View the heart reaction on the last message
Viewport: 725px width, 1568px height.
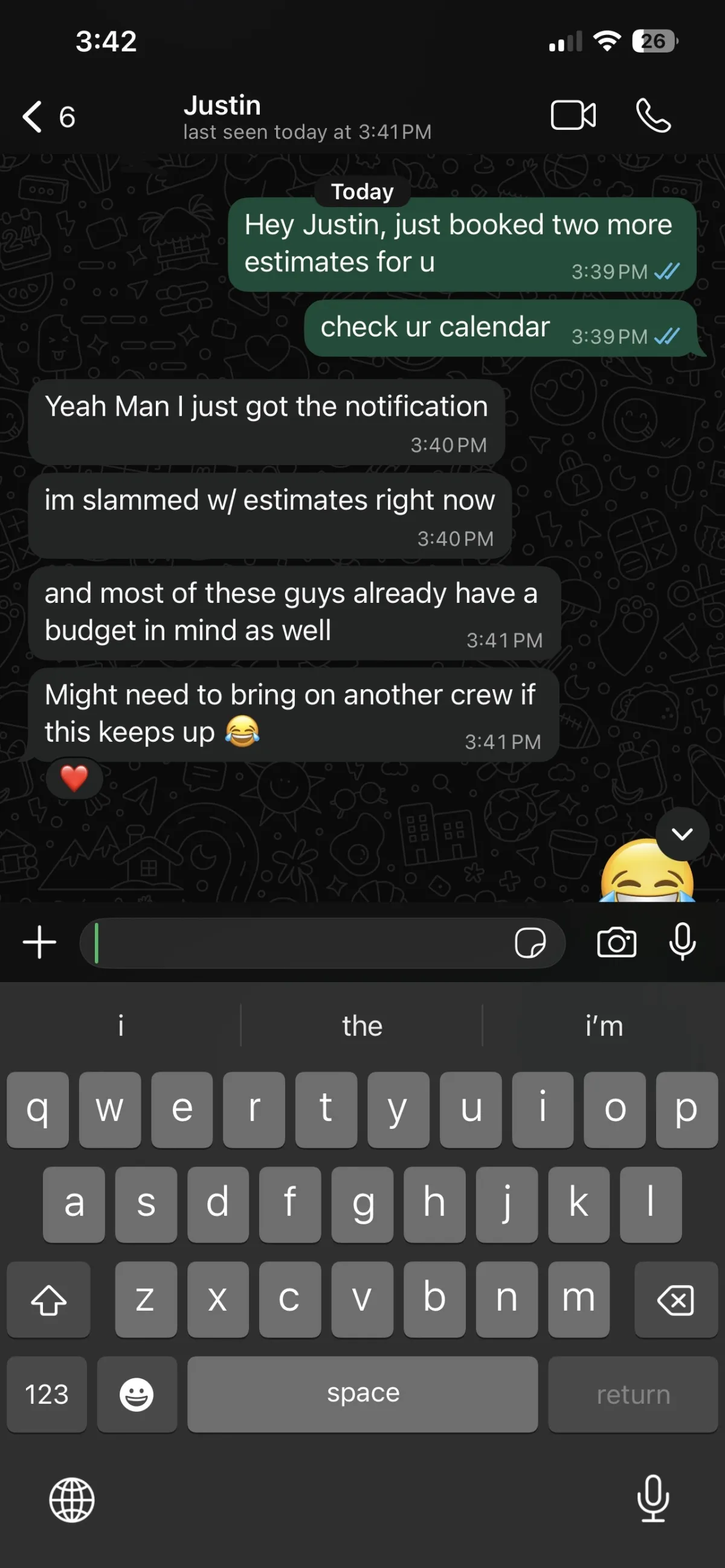[74, 778]
